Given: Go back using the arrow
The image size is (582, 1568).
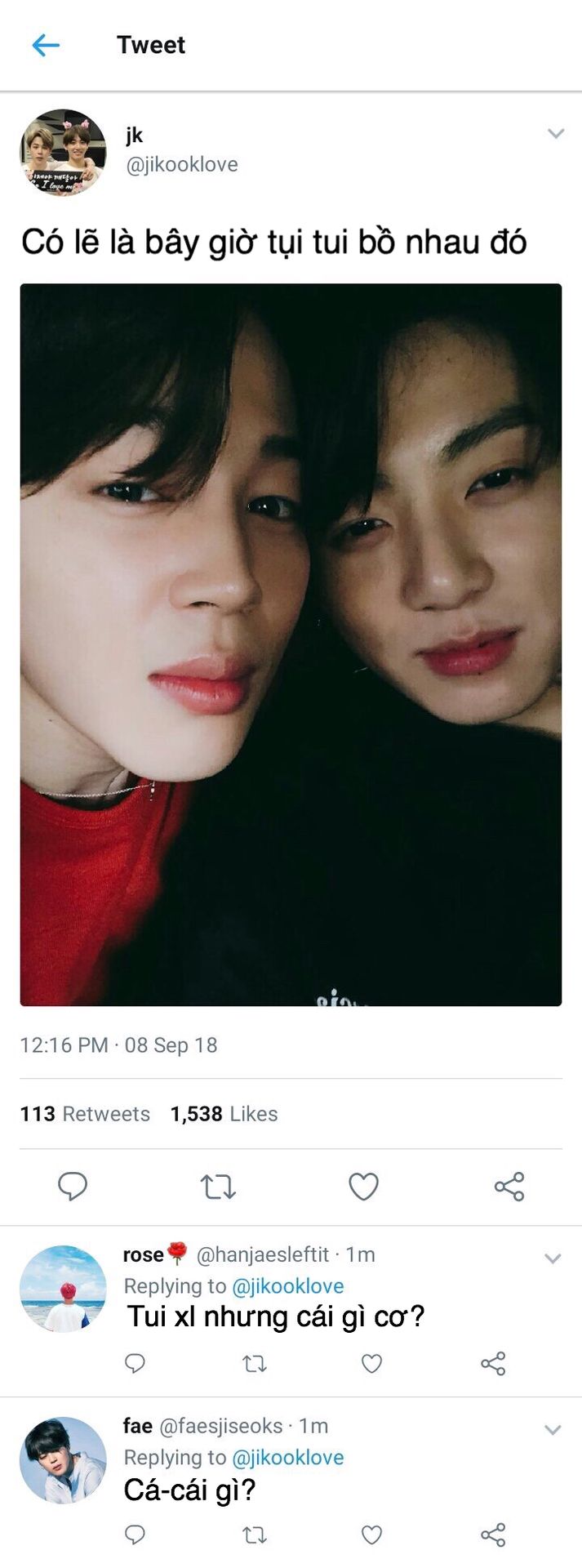Looking at the screenshot, I should (x=46, y=45).
